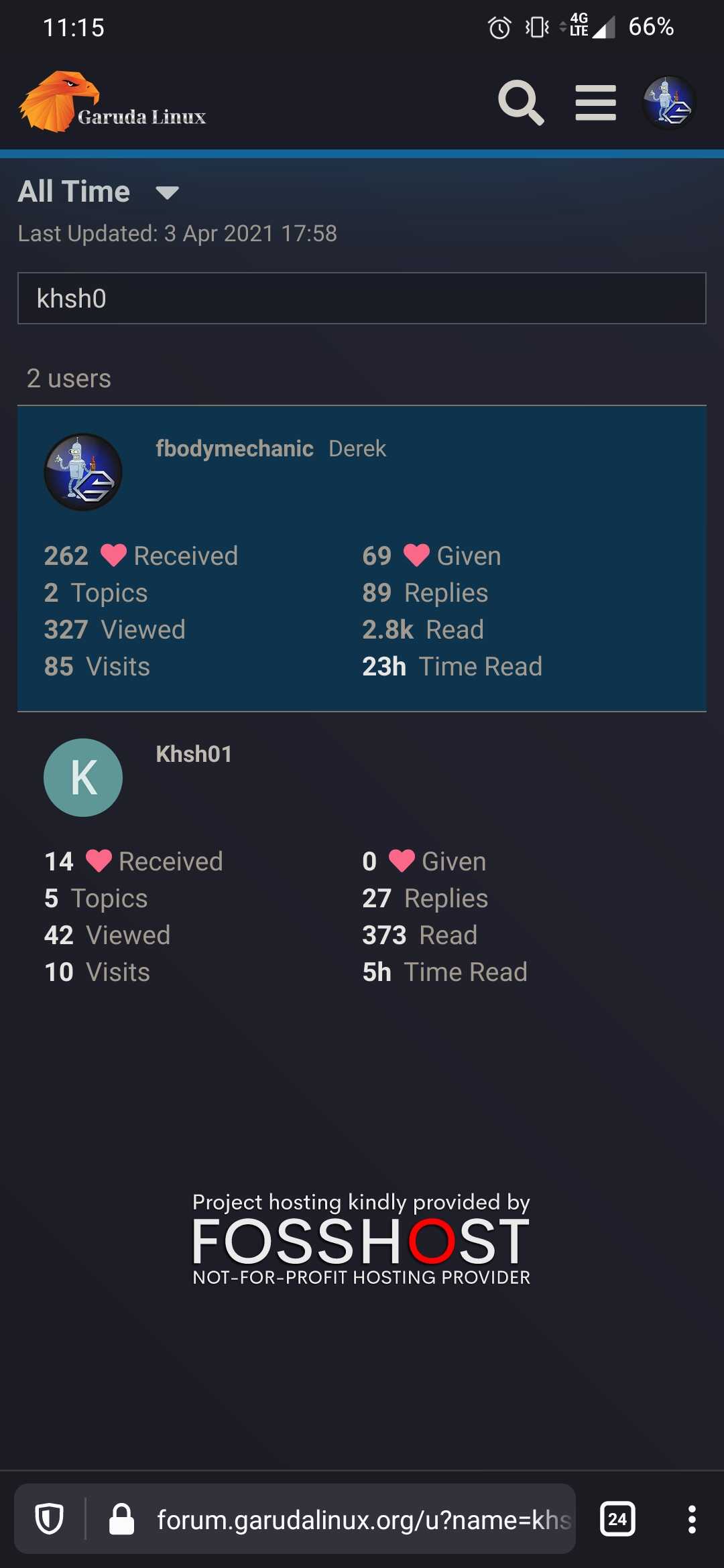Image resolution: width=724 pixels, height=1568 pixels.
Task: Check the browser tracking protection shield
Action: 50,1519
